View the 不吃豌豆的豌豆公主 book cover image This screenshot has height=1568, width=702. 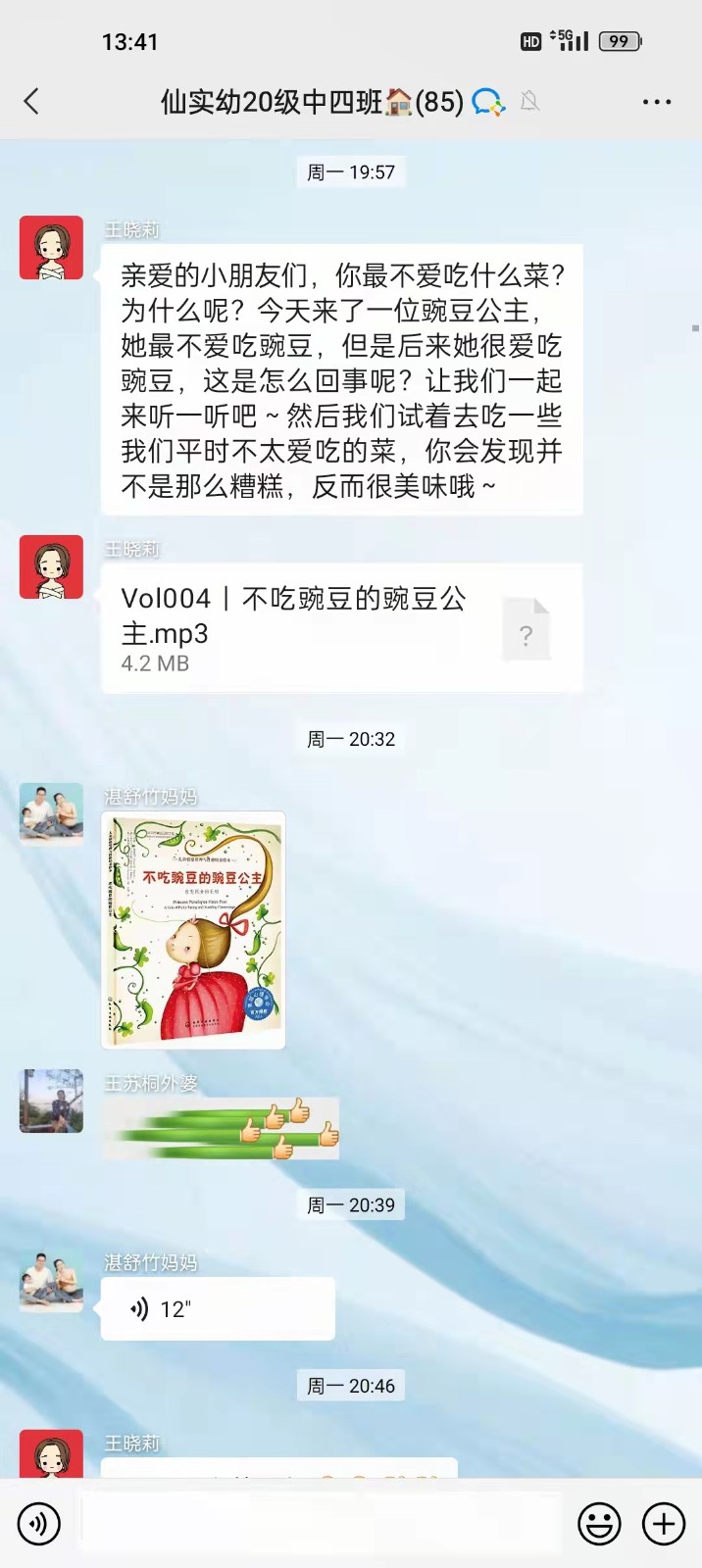click(x=193, y=930)
